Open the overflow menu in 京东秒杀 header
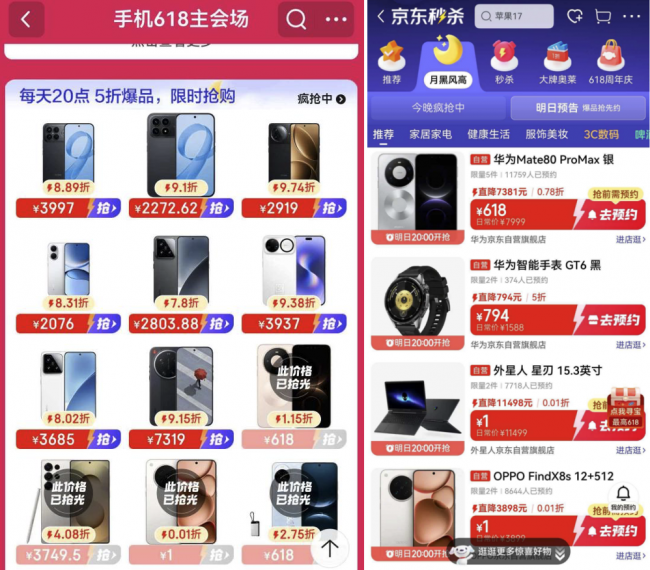Screen dimensions: 650x570 click(x=631, y=17)
